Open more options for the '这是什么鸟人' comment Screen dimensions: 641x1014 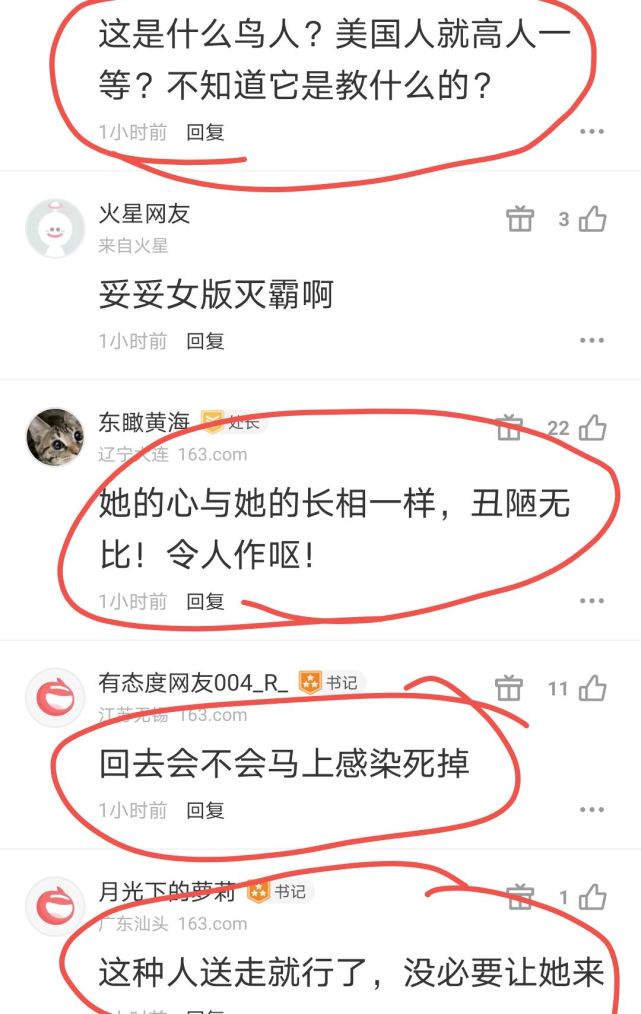pyautogui.click(x=592, y=132)
